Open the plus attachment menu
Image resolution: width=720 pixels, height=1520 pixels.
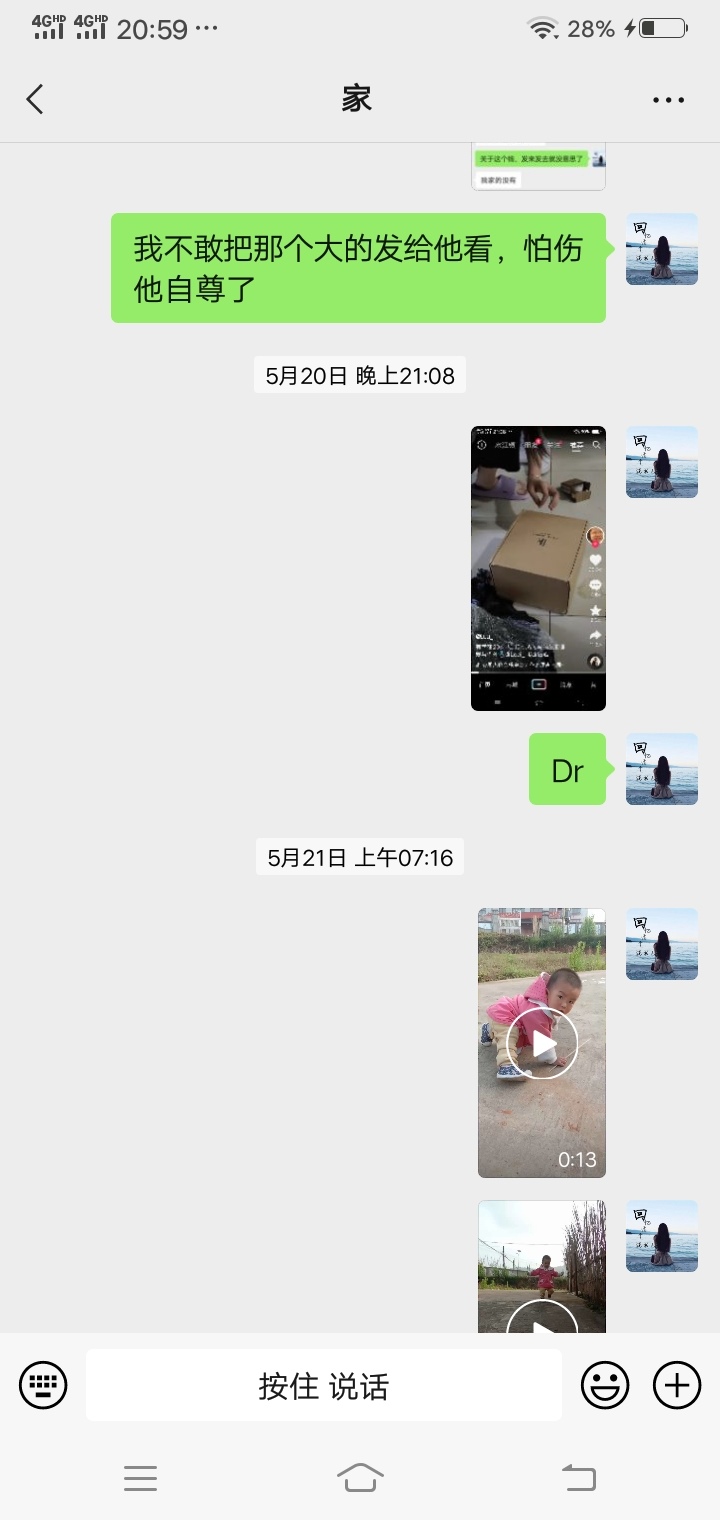pos(677,1386)
